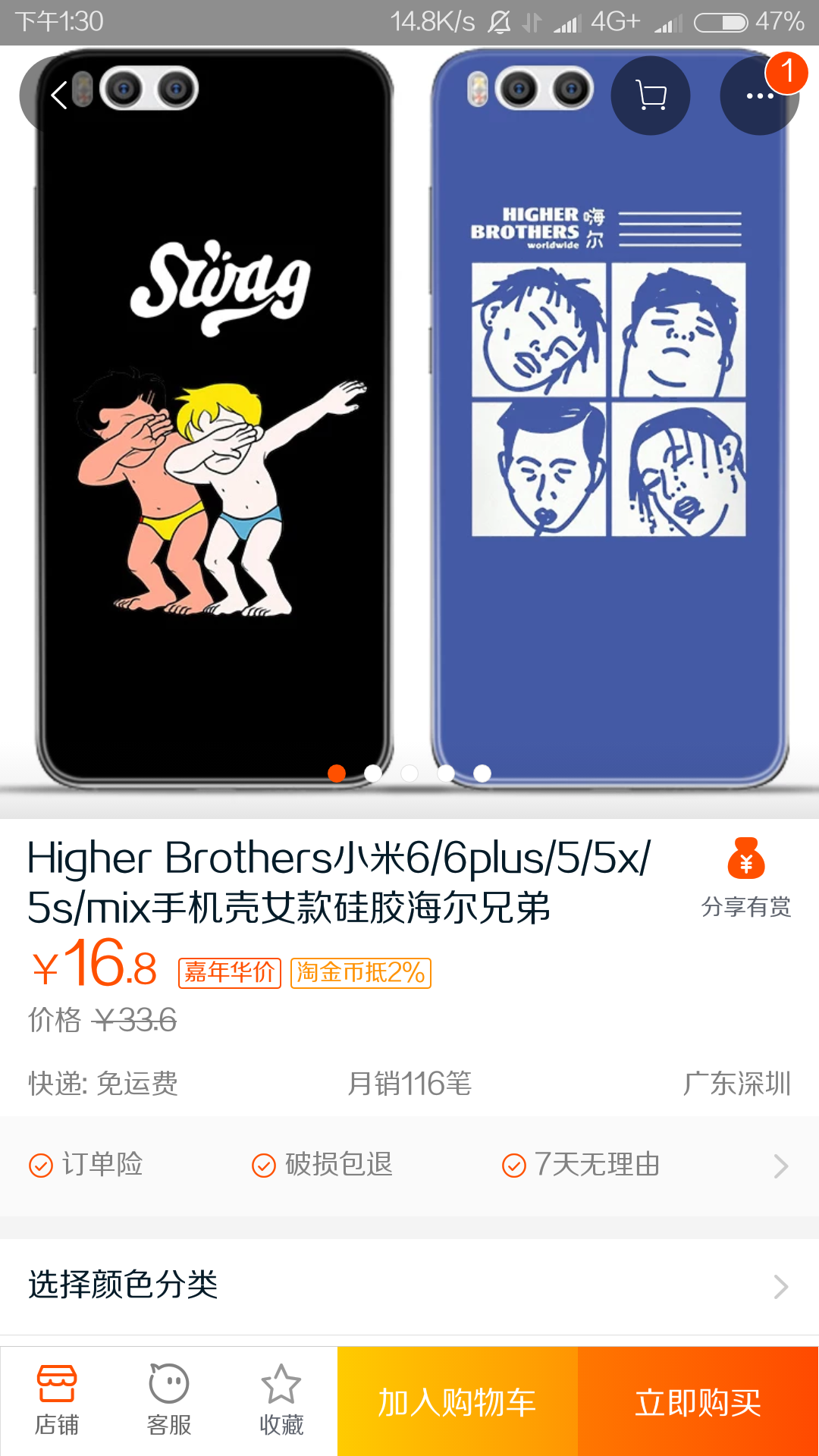Tap 分享有赏 to share for reward
Viewport: 819px width, 1456px height.
[x=746, y=878]
